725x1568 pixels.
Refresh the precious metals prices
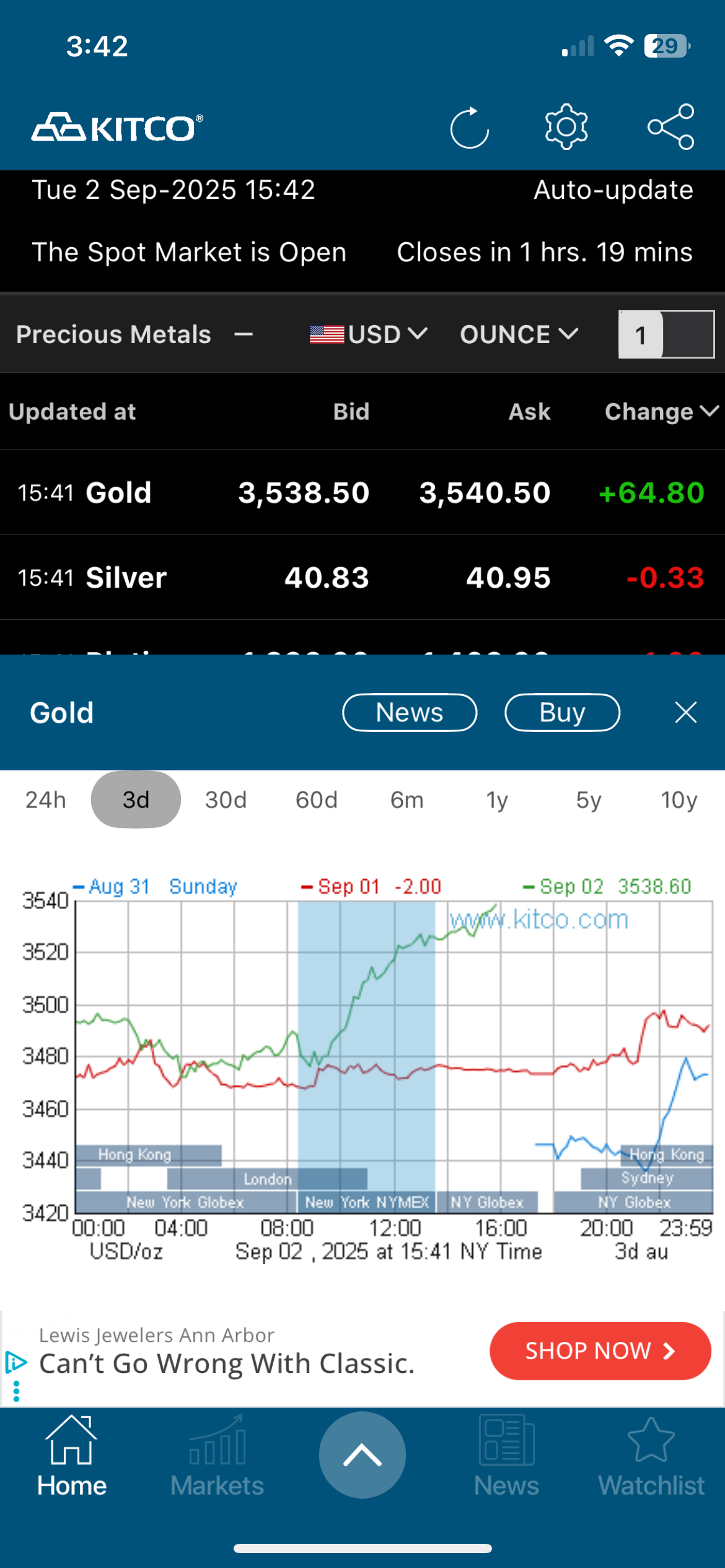pyautogui.click(x=469, y=128)
